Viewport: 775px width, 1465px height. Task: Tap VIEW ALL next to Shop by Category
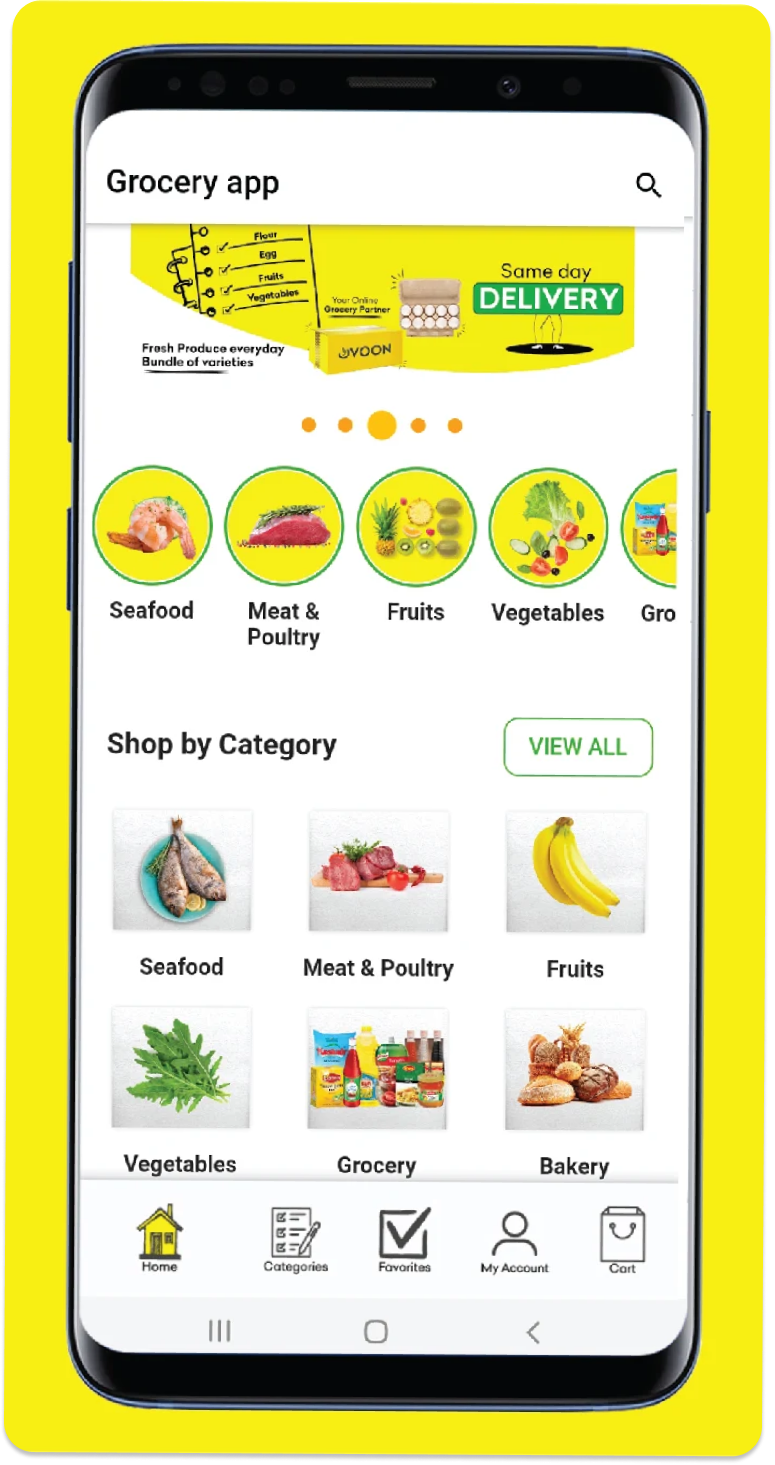coord(578,747)
